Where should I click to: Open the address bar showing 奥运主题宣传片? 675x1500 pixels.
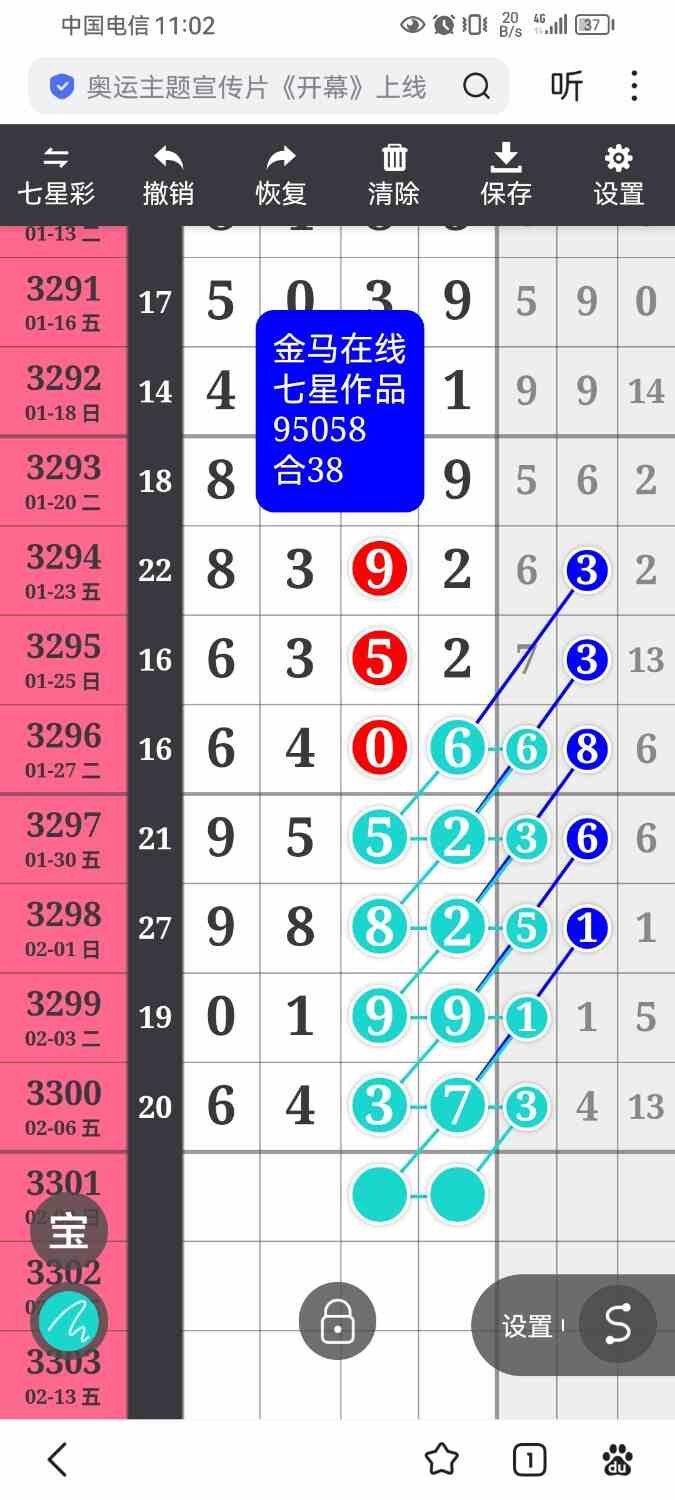[x=255, y=87]
